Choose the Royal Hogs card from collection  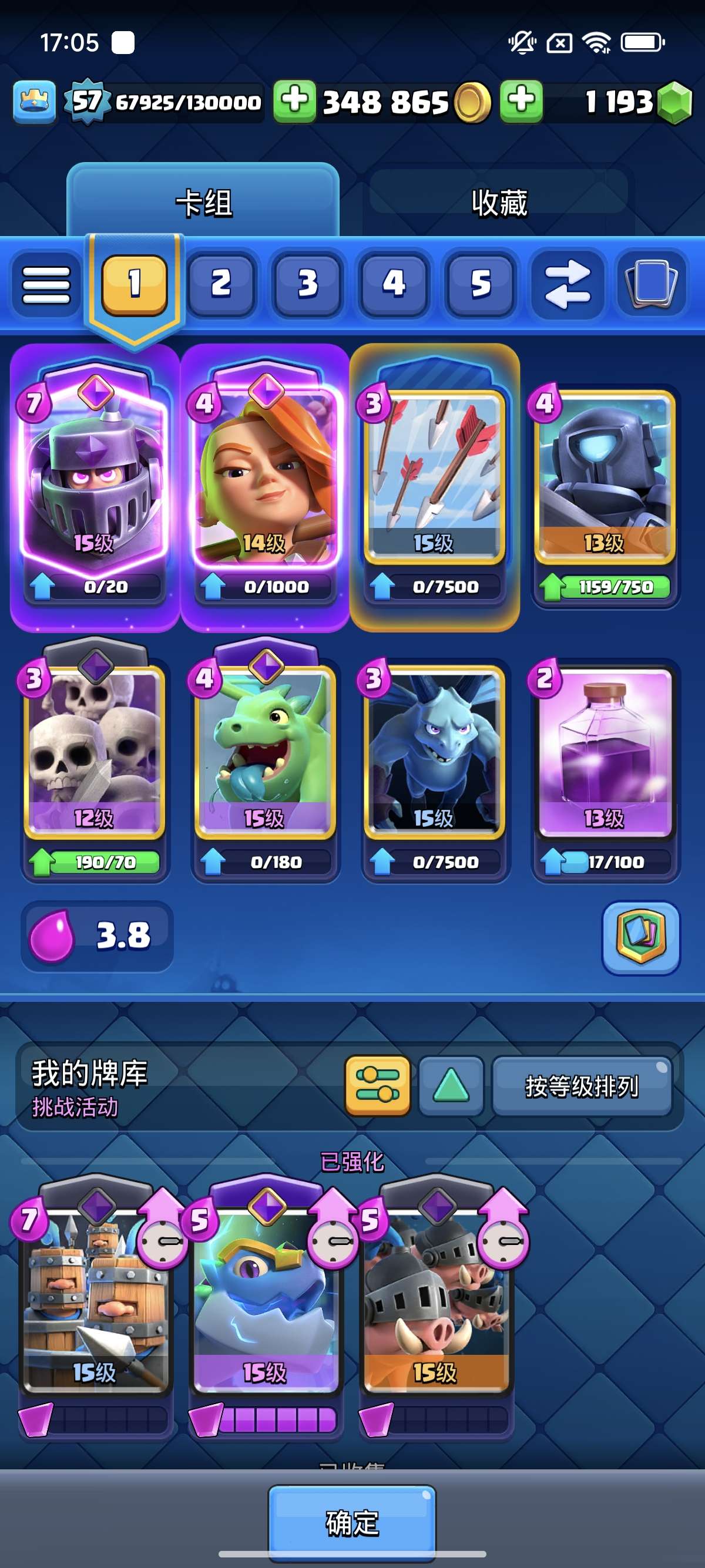coord(435,1309)
